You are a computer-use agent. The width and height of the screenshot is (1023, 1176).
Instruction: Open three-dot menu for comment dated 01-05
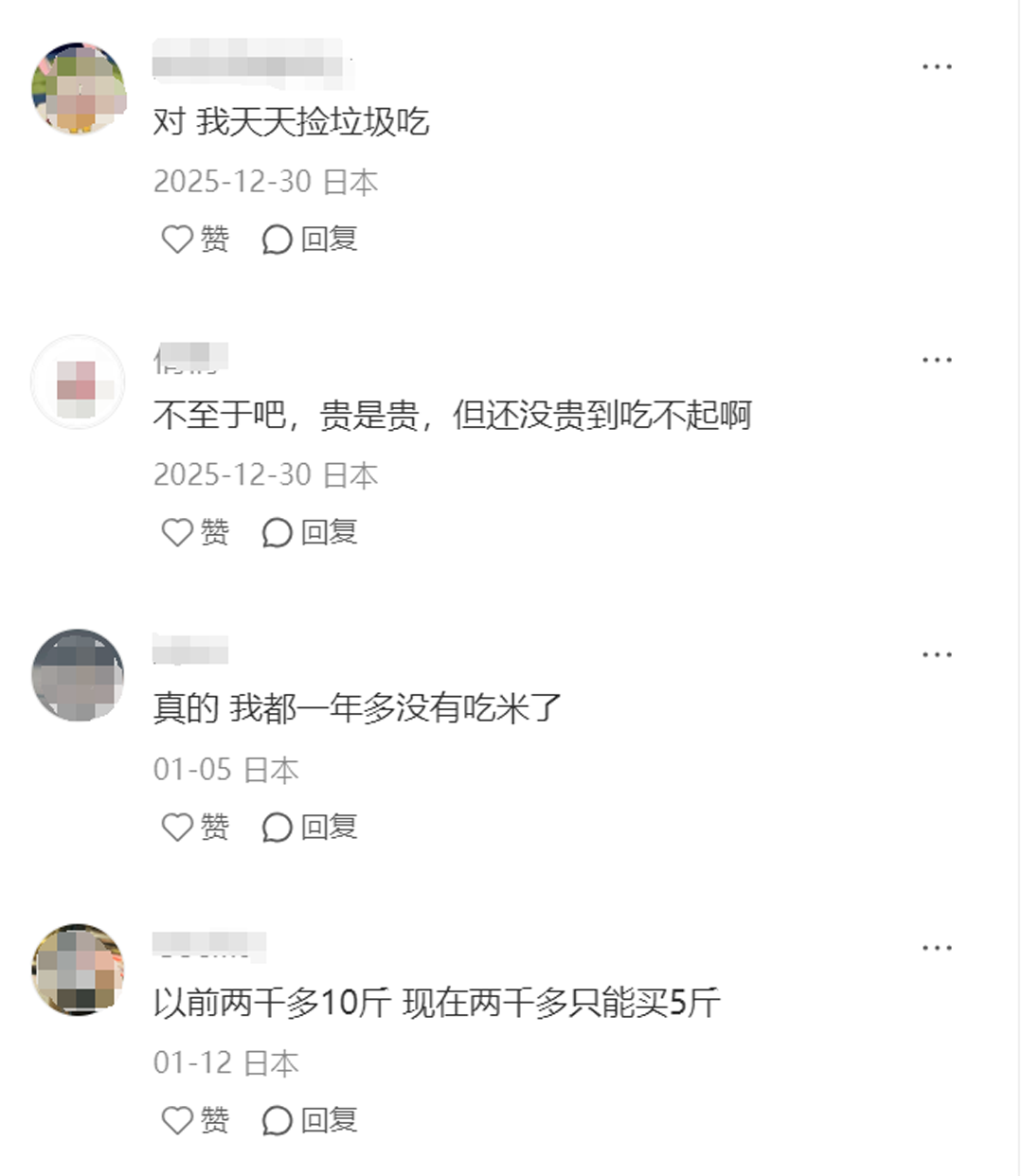pos(936,654)
